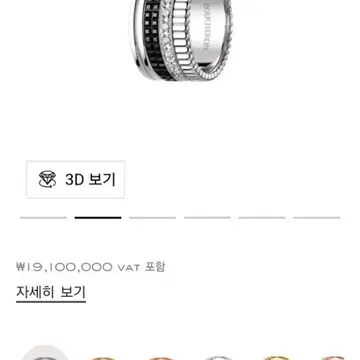The image size is (360, 360).
Task: Open the 3D 보기 viewer
Action: coord(76,180)
